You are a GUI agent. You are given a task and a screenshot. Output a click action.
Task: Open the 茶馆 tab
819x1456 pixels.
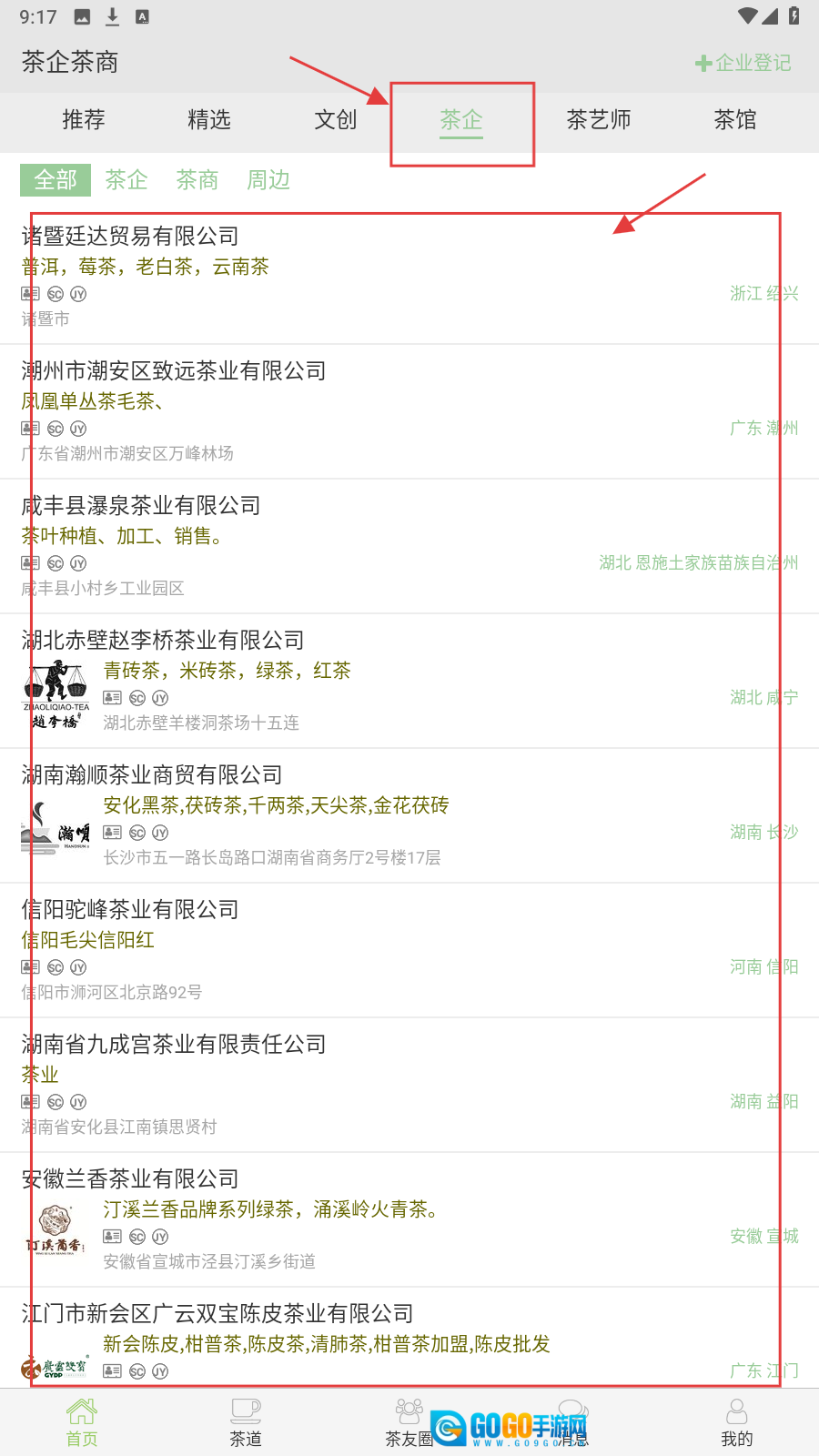pyautogui.click(x=735, y=120)
